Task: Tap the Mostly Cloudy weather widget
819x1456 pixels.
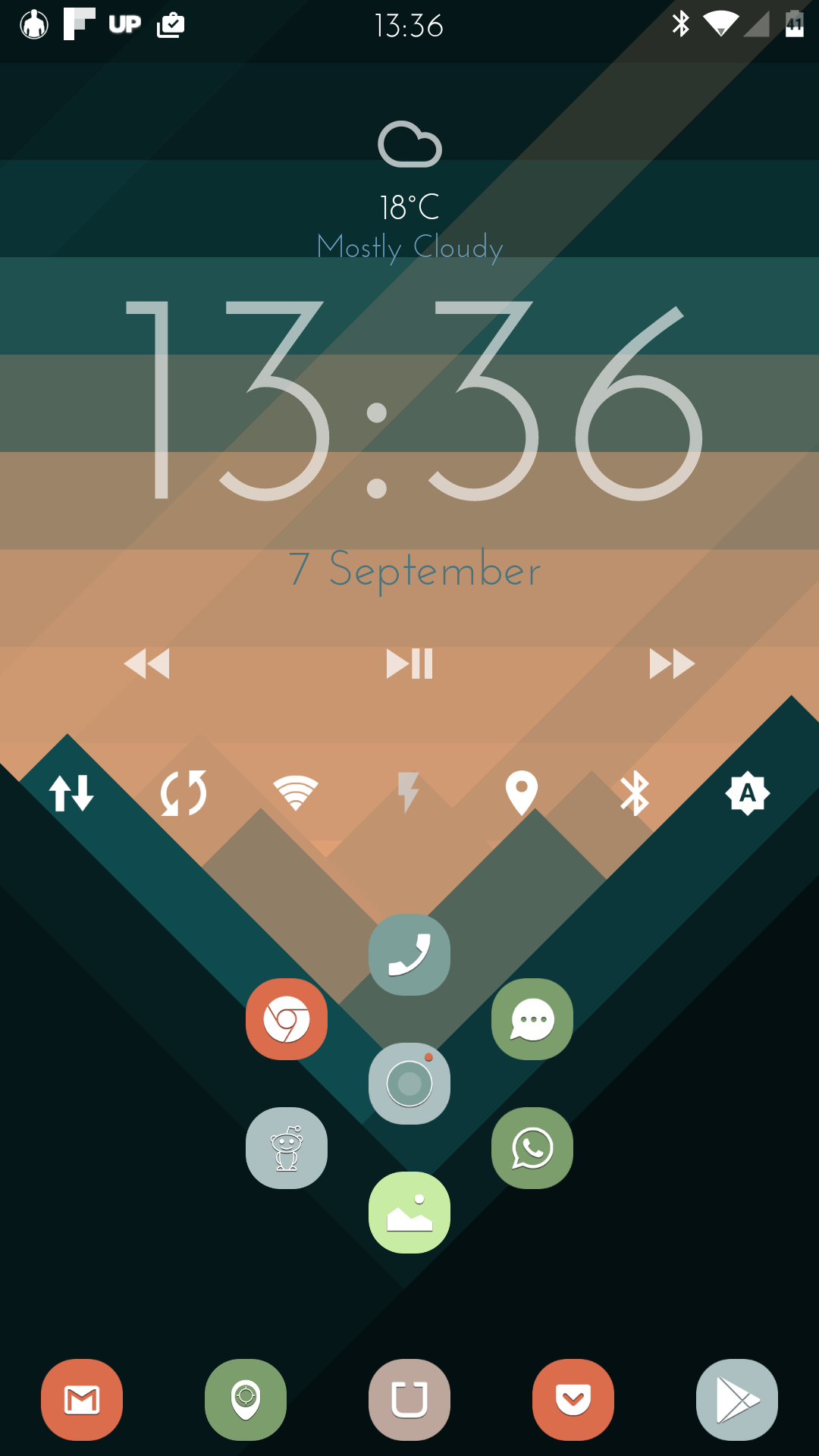Action: coord(409,246)
